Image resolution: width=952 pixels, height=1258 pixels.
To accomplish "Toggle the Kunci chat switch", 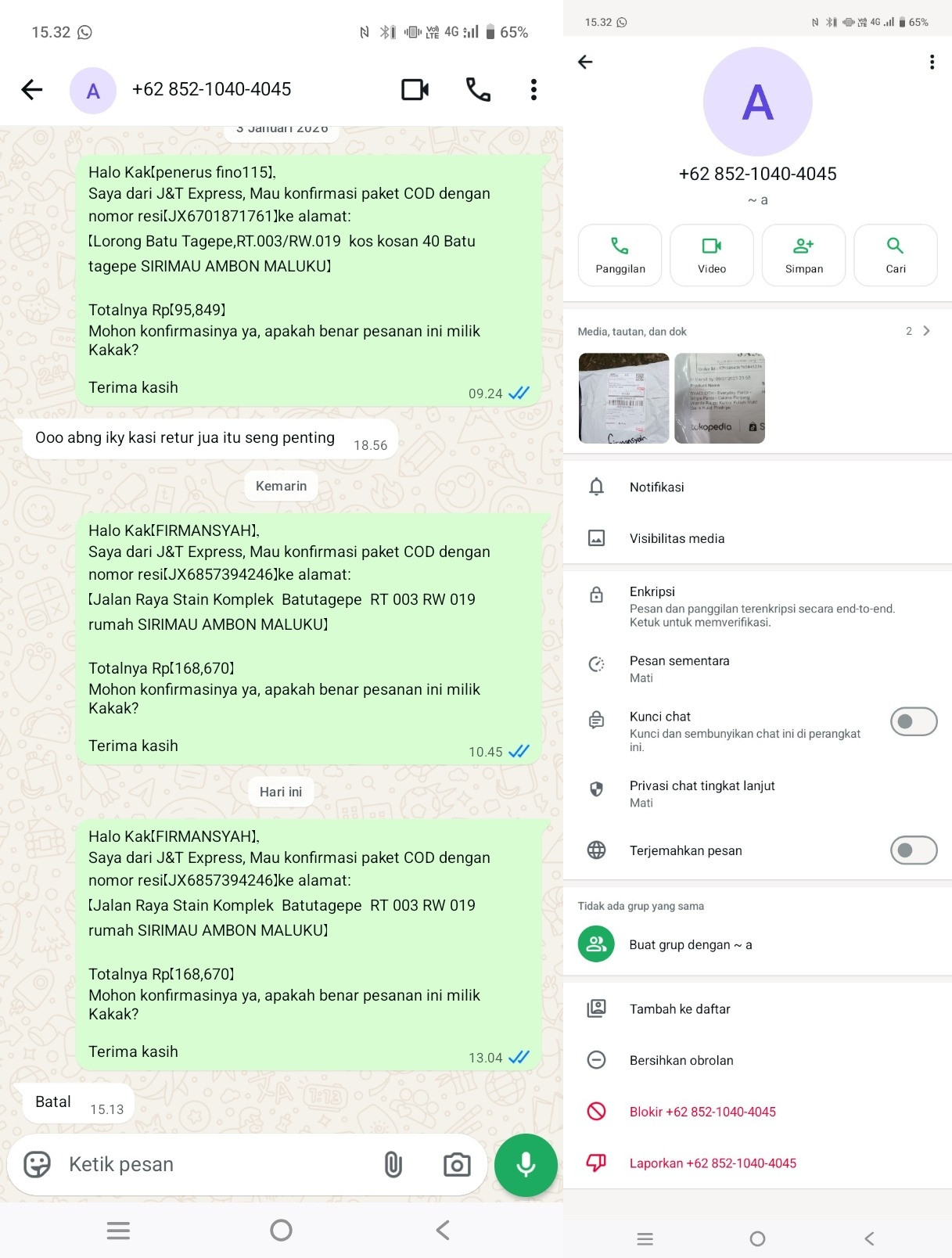I will [914, 721].
